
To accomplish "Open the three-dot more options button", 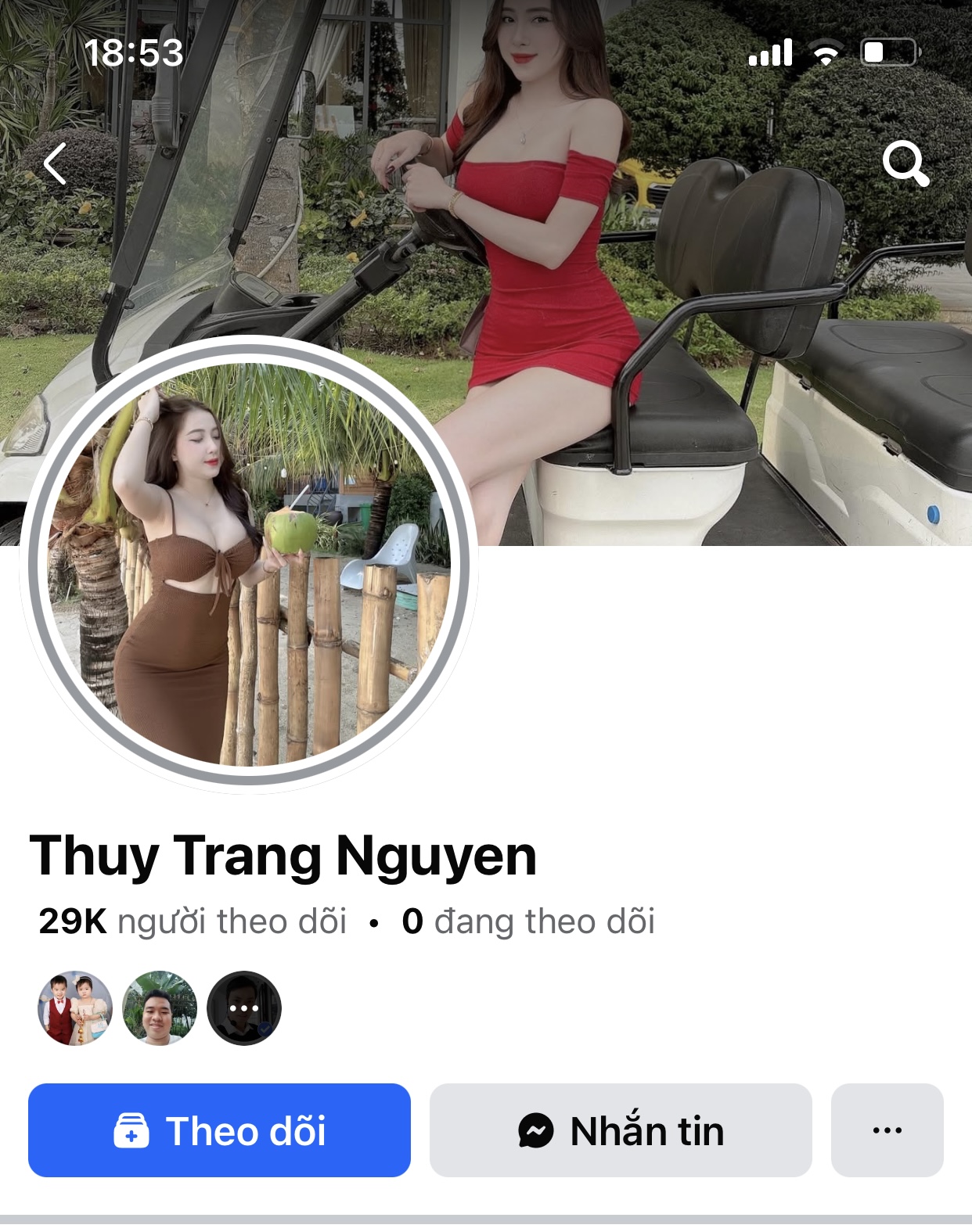I will point(887,1130).
